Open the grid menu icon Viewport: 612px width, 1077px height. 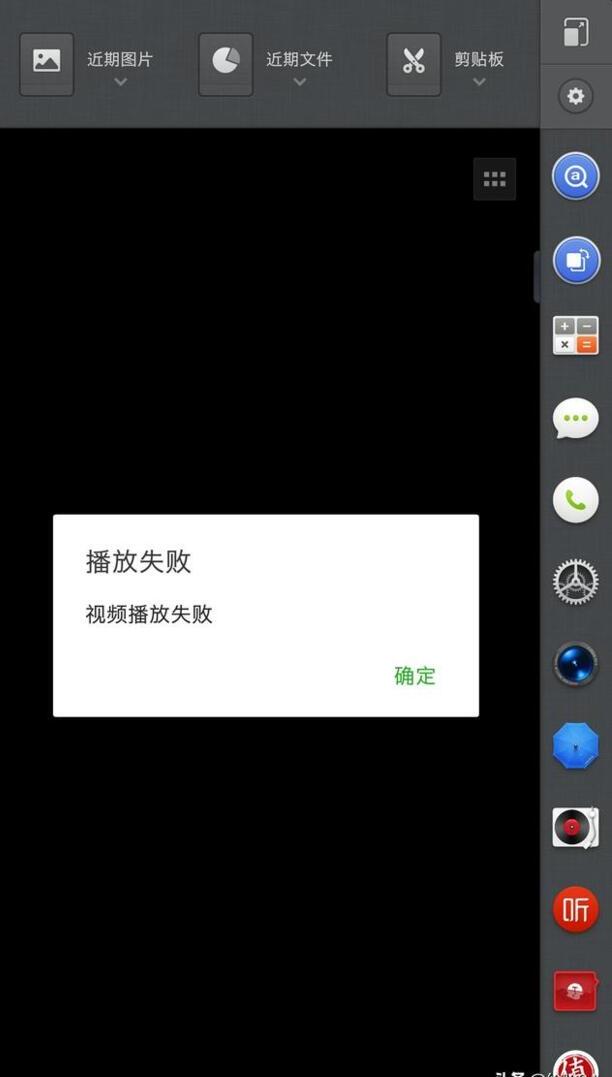point(494,179)
